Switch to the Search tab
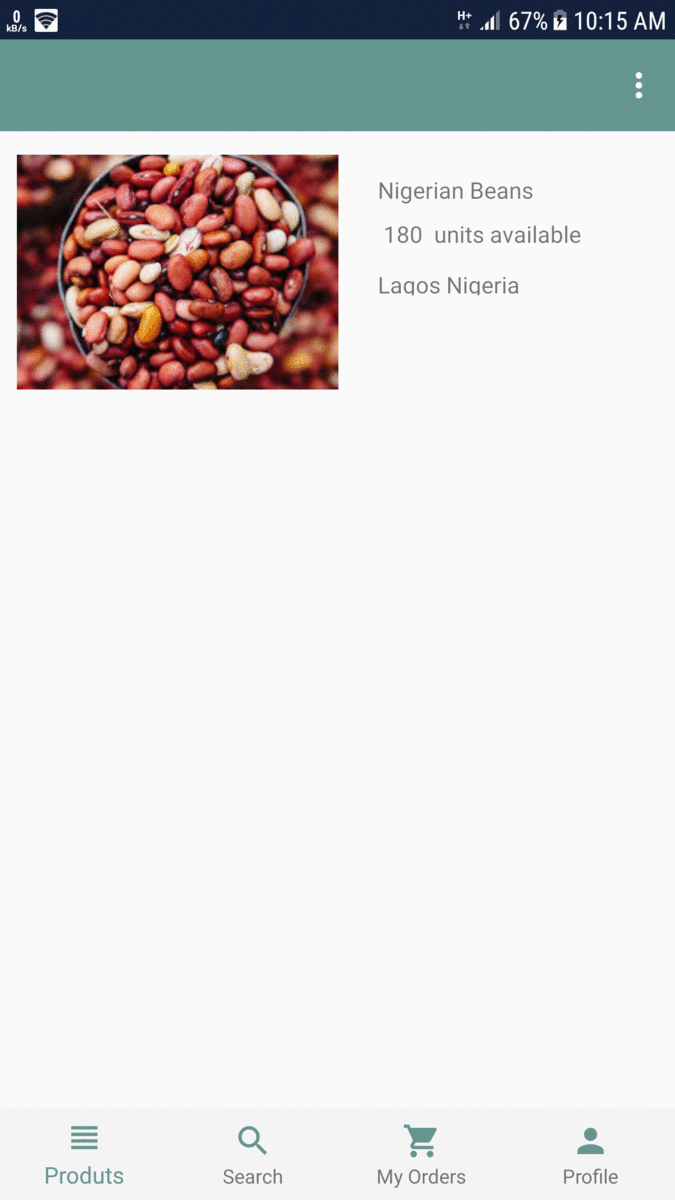Viewport: 675px width, 1200px height. [x=253, y=1155]
